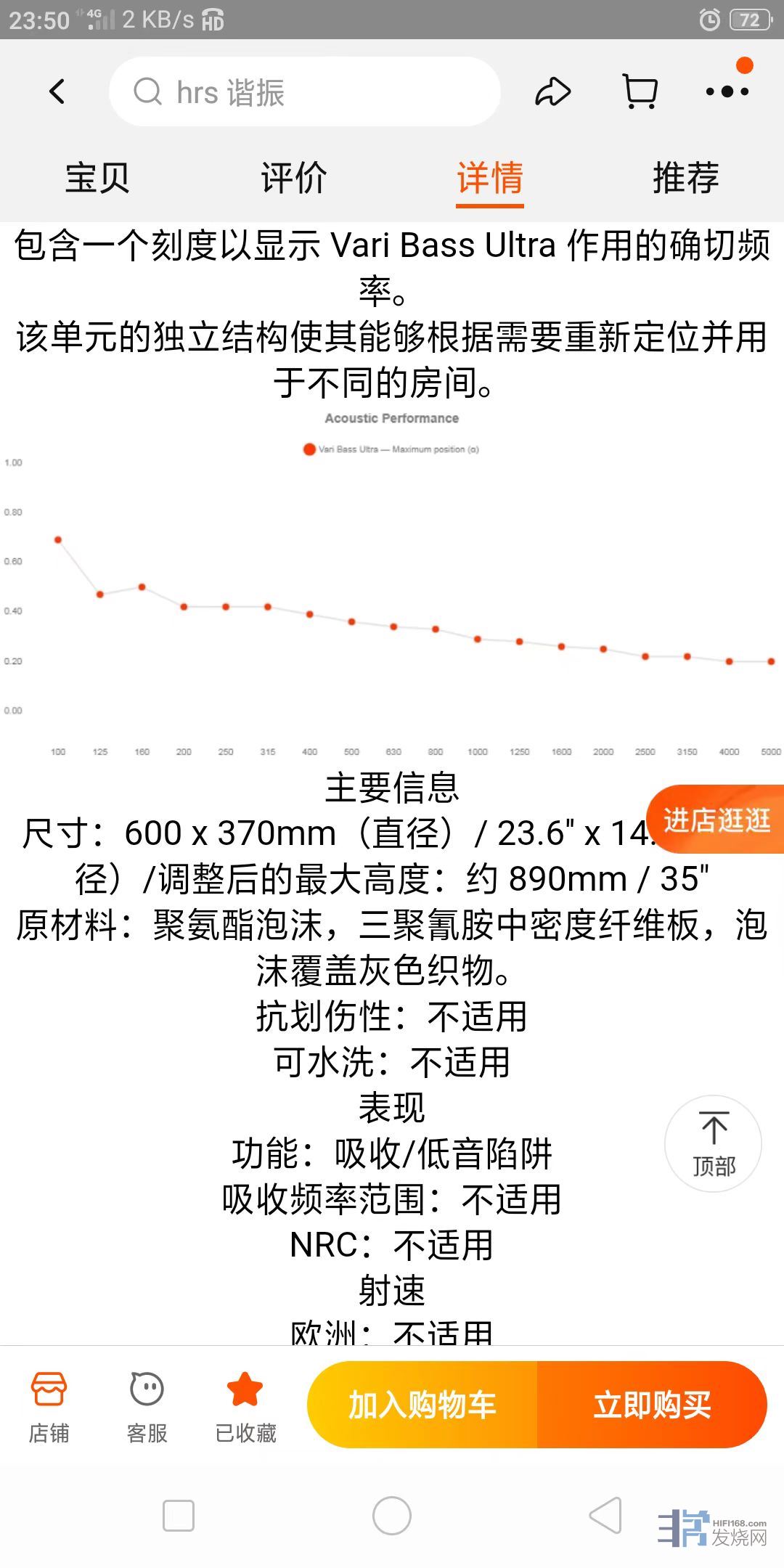Open the three-dot more menu
The width and height of the screenshot is (784, 1568).
pyautogui.click(x=727, y=92)
